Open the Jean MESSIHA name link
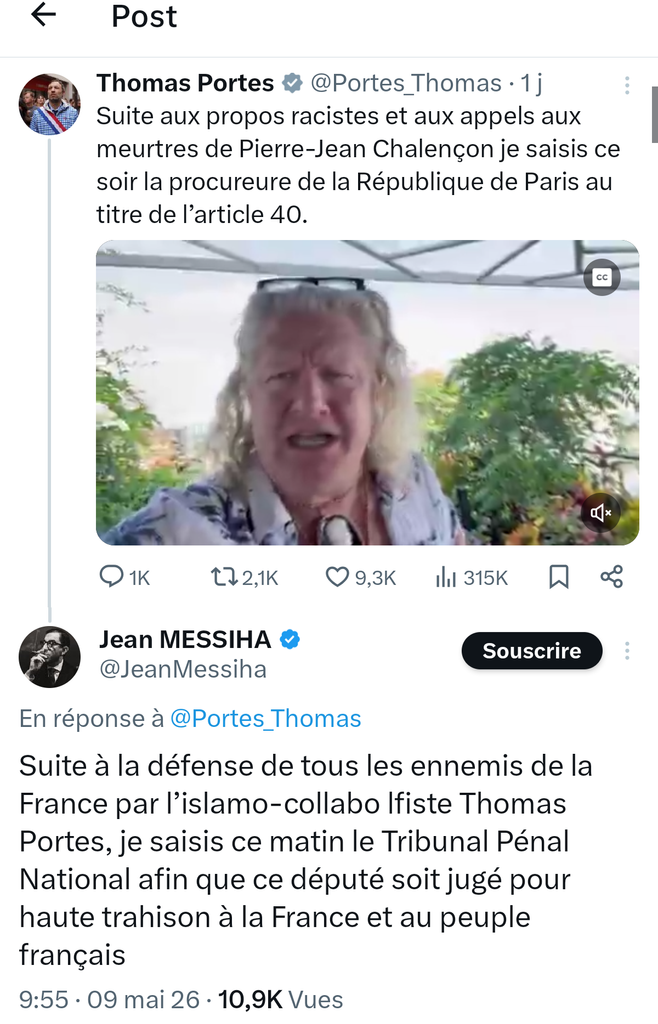The height and width of the screenshot is (1024, 658). 185,639
